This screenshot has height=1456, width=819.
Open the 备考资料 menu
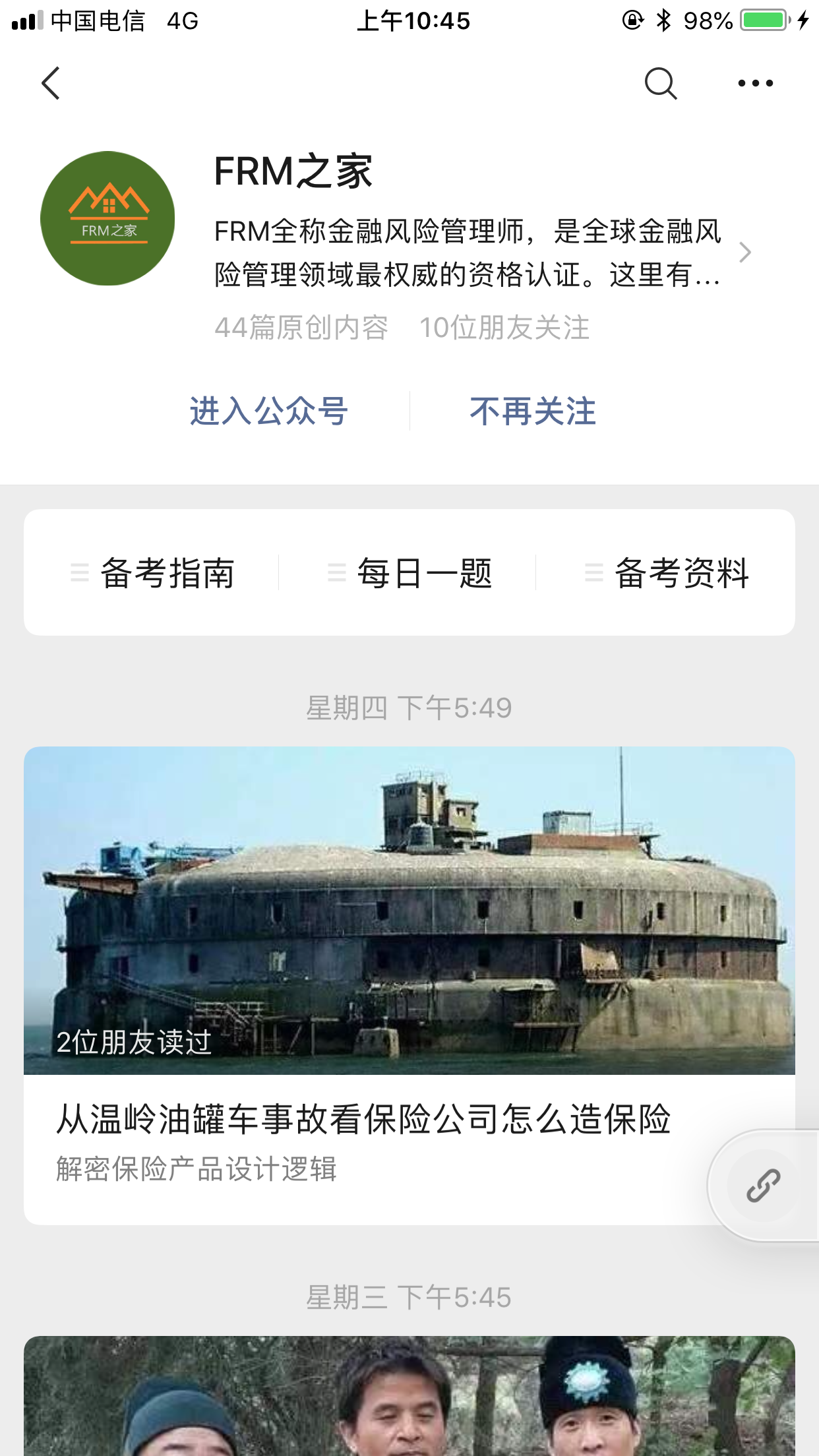click(x=667, y=572)
